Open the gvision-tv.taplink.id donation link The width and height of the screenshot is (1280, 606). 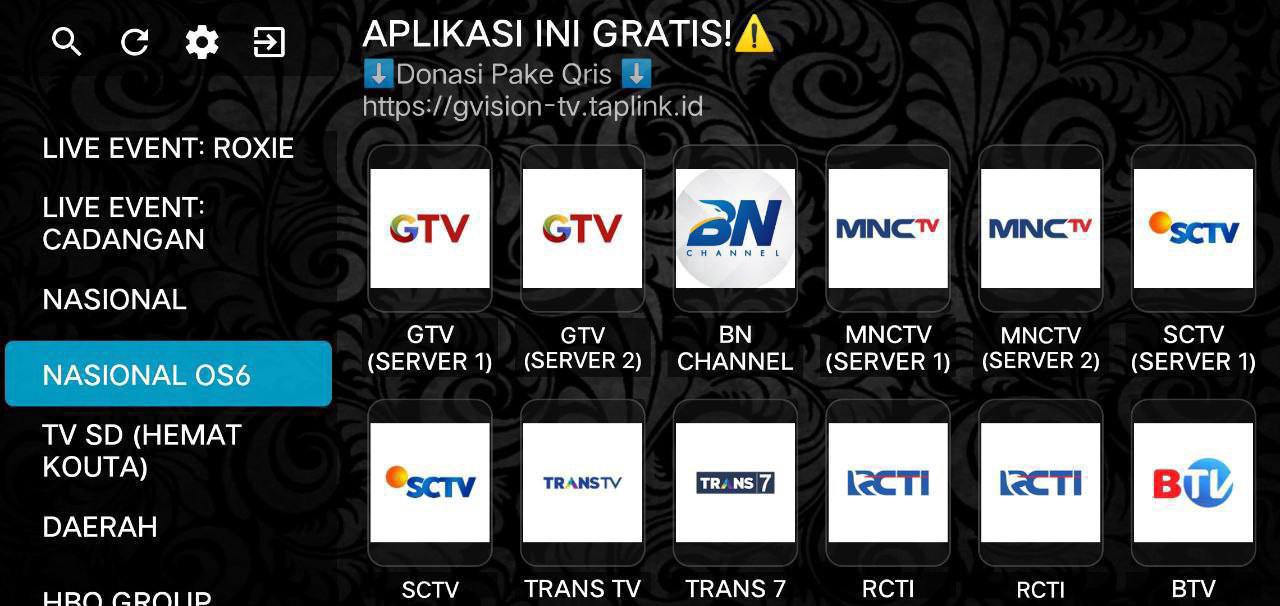click(x=532, y=106)
